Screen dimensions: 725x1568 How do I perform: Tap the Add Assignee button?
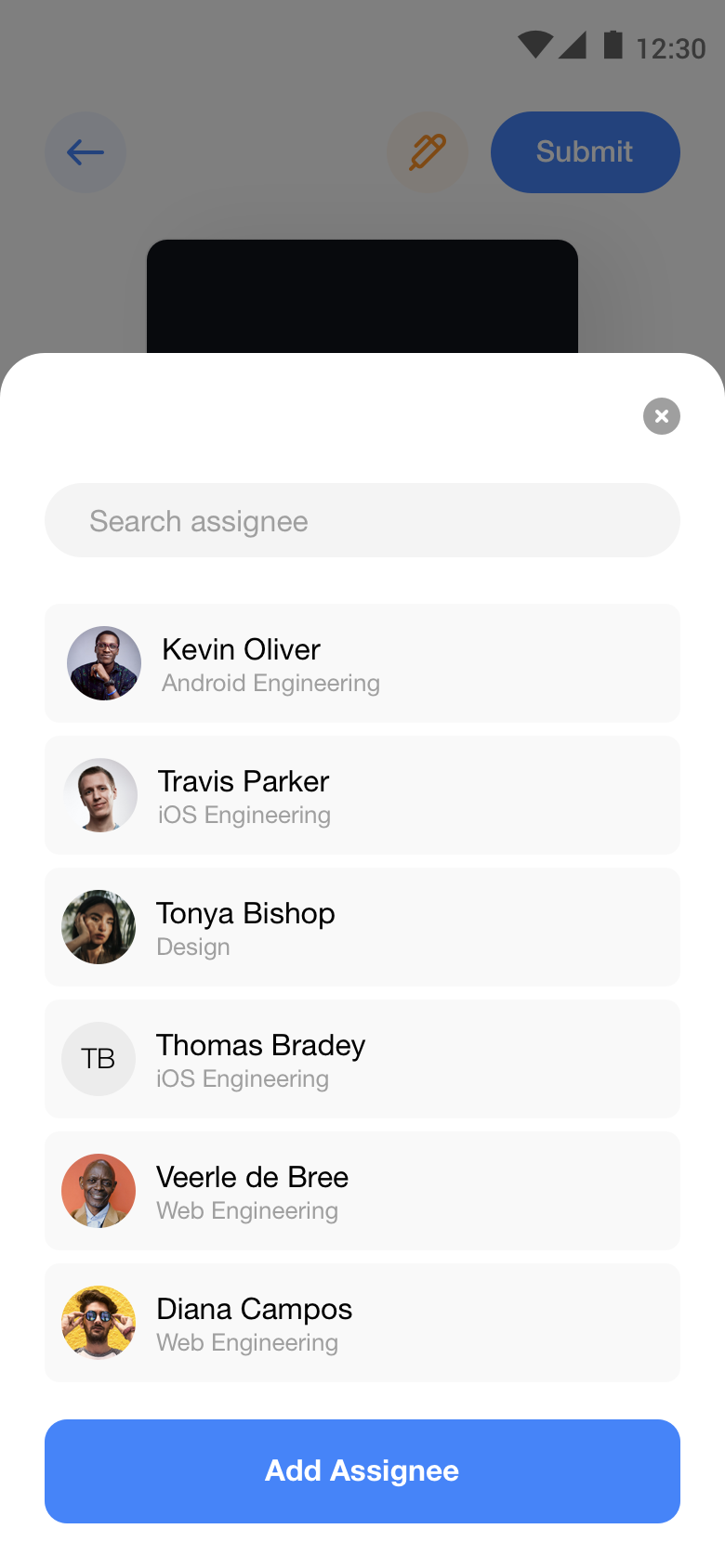tap(362, 1471)
